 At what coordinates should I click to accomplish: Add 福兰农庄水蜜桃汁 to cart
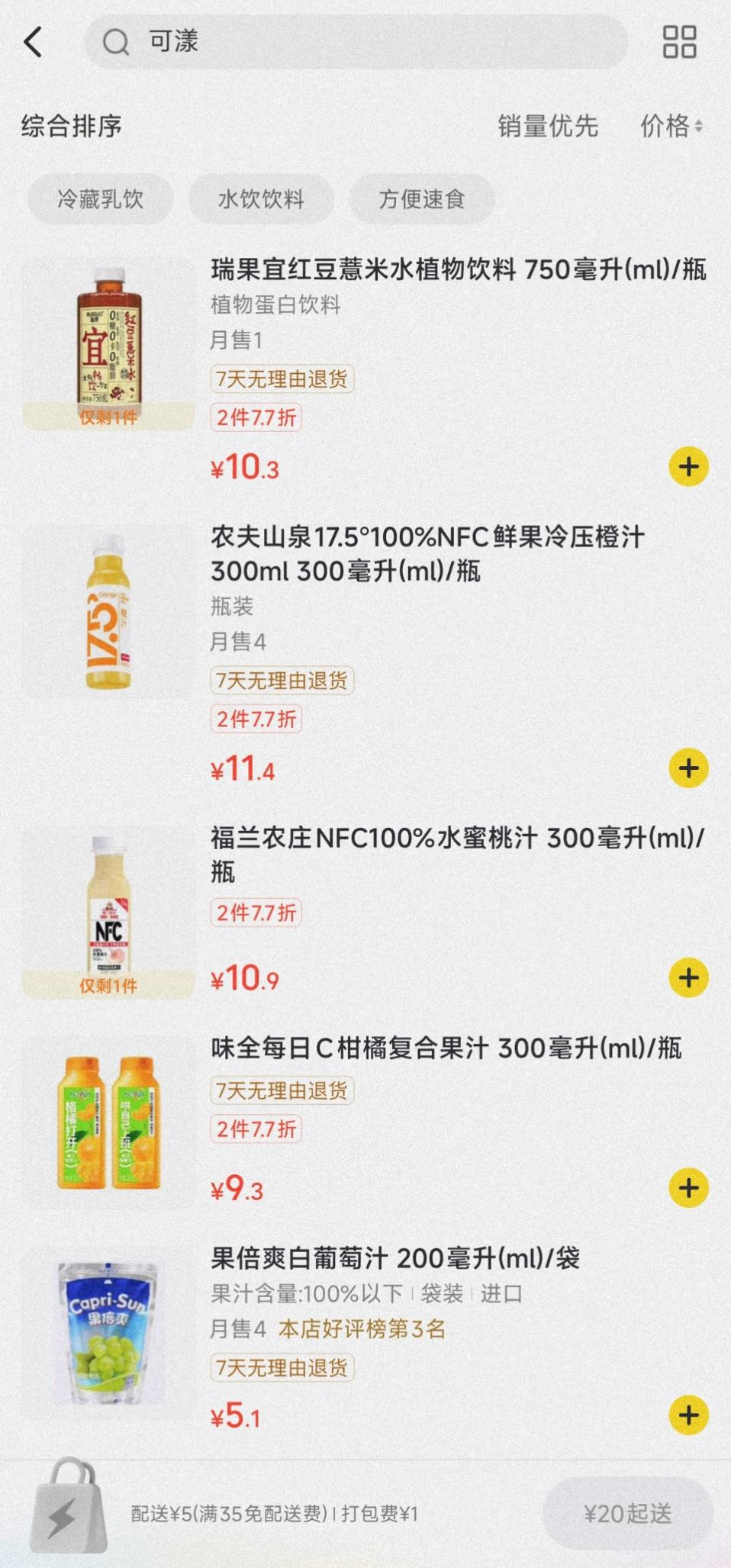688,978
